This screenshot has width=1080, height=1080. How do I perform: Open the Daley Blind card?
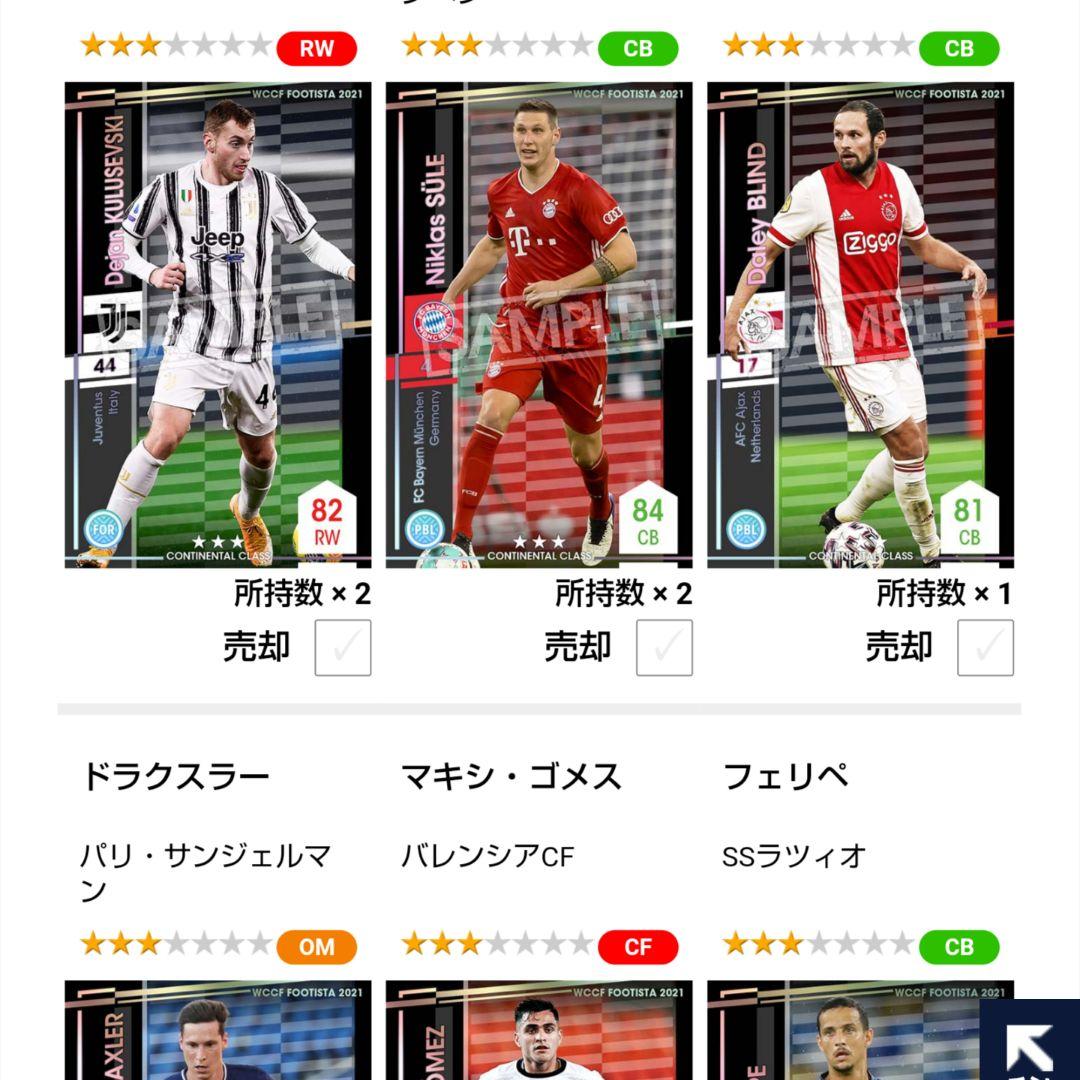[860, 325]
